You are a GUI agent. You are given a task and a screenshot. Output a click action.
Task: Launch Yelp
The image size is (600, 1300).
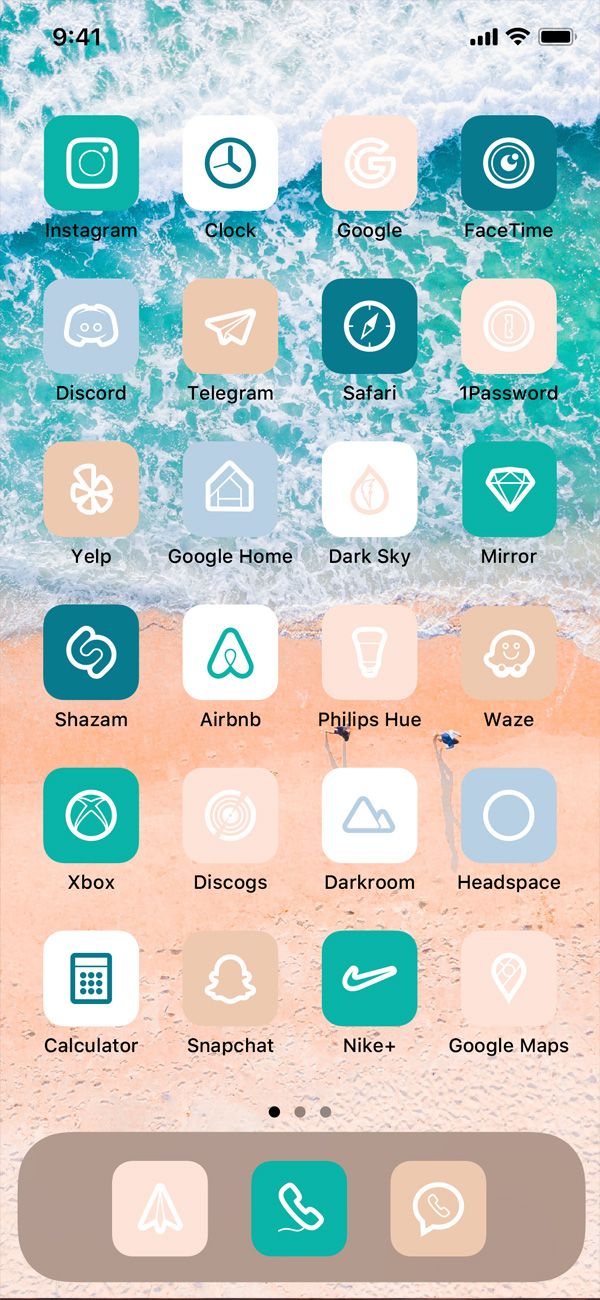click(x=91, y=489)
